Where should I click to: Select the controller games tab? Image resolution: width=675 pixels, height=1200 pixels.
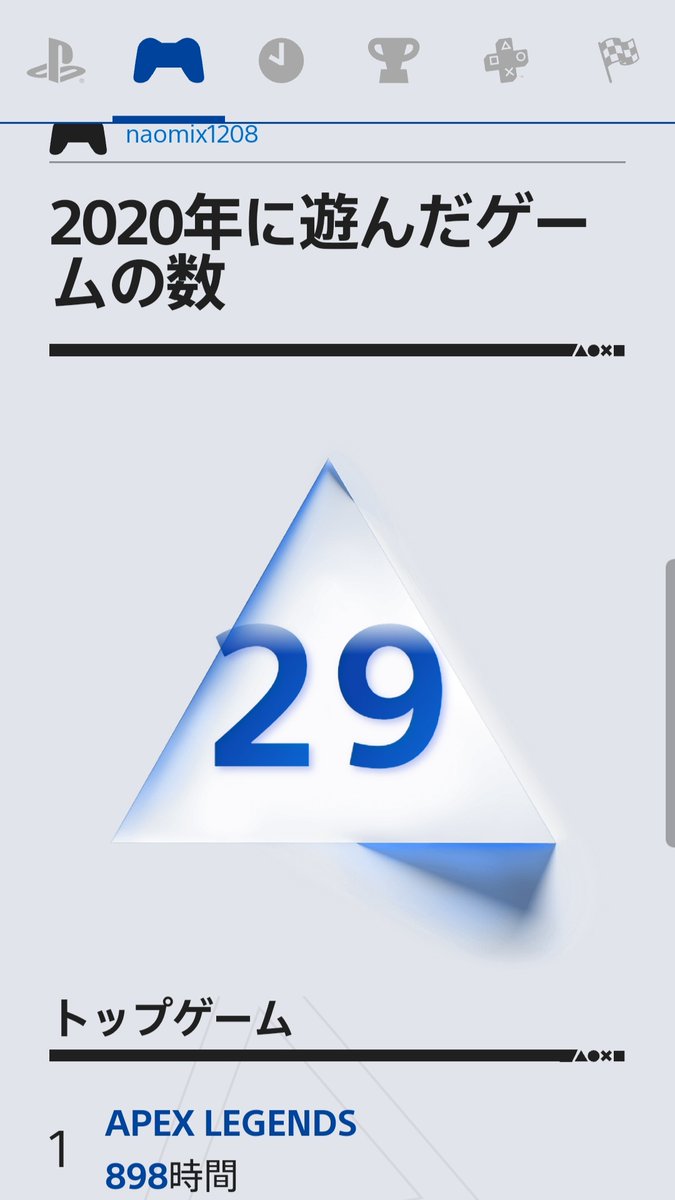[x=169, y=60]
